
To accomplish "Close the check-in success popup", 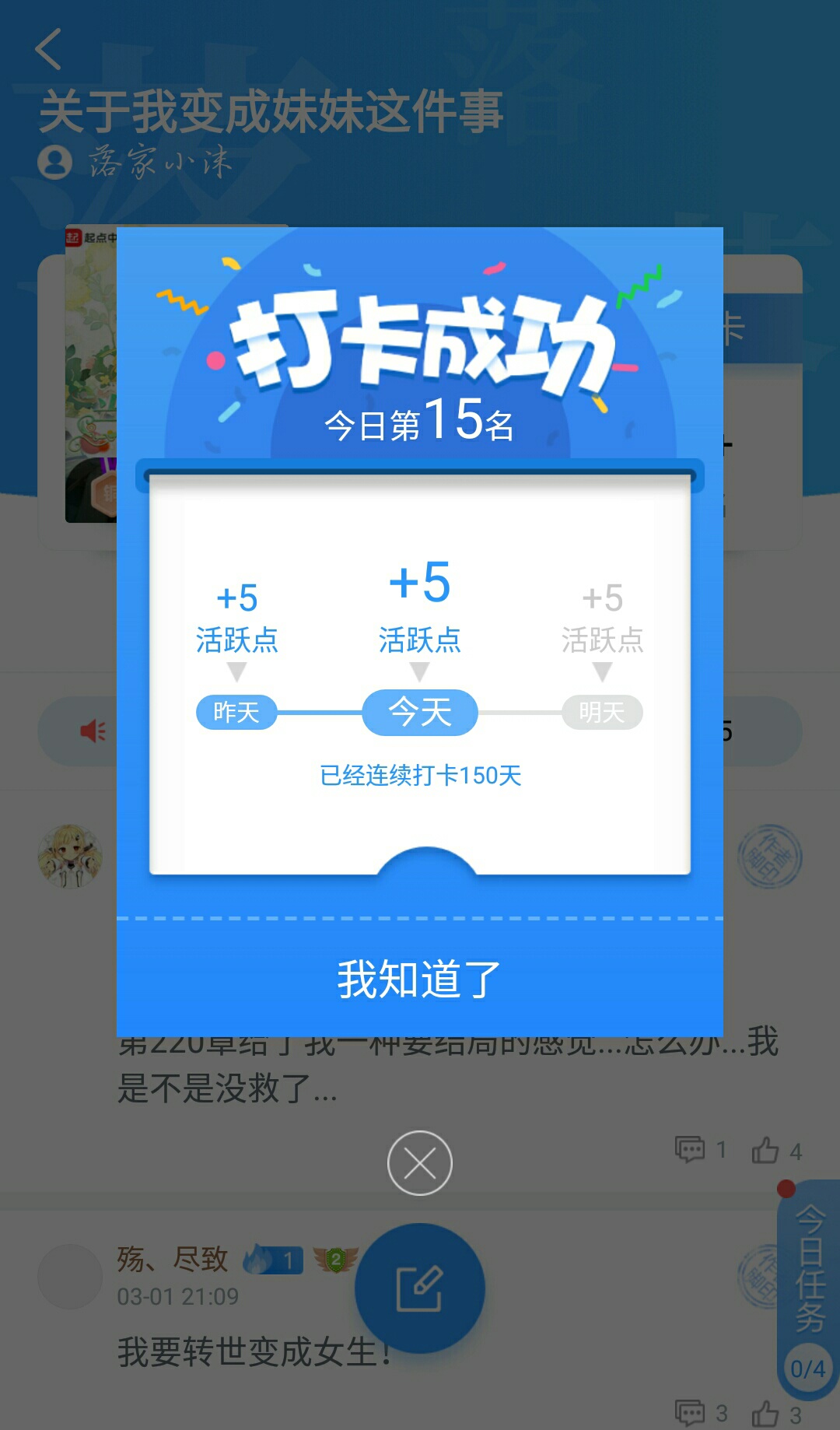I will click(420, 1163).
